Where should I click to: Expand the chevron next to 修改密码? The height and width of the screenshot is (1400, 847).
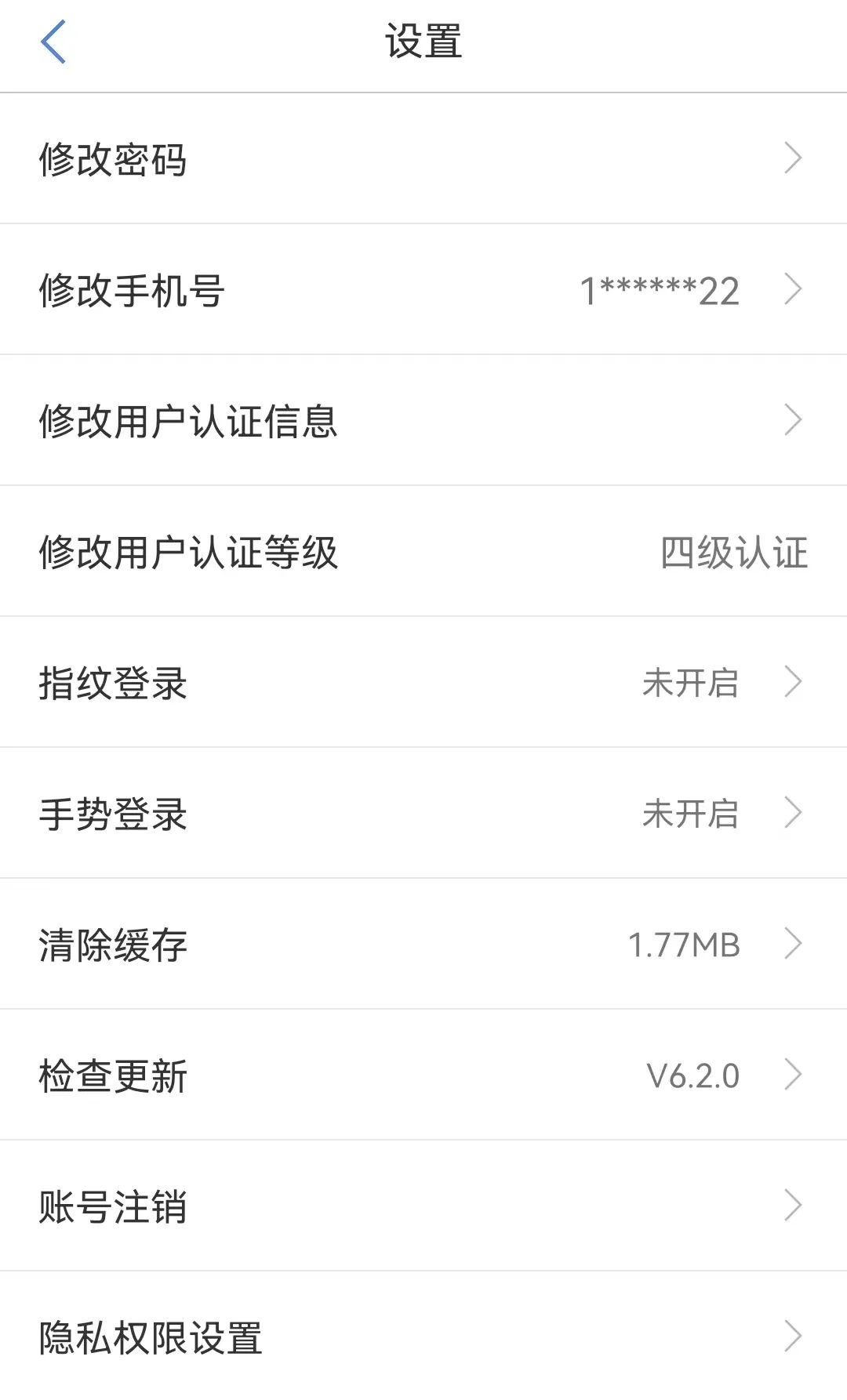794,161
